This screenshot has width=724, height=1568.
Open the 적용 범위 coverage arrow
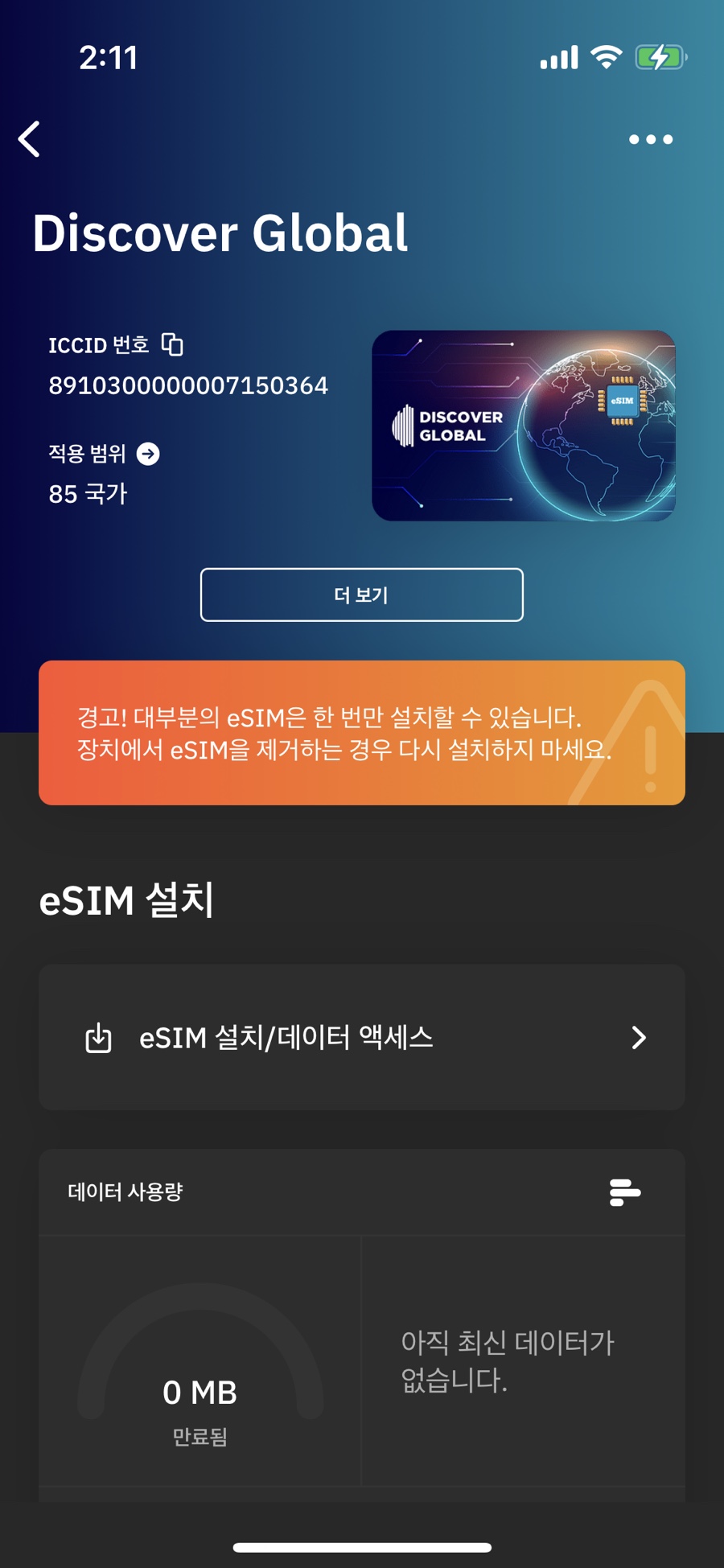pyautogui.click(x=148, y=454)
